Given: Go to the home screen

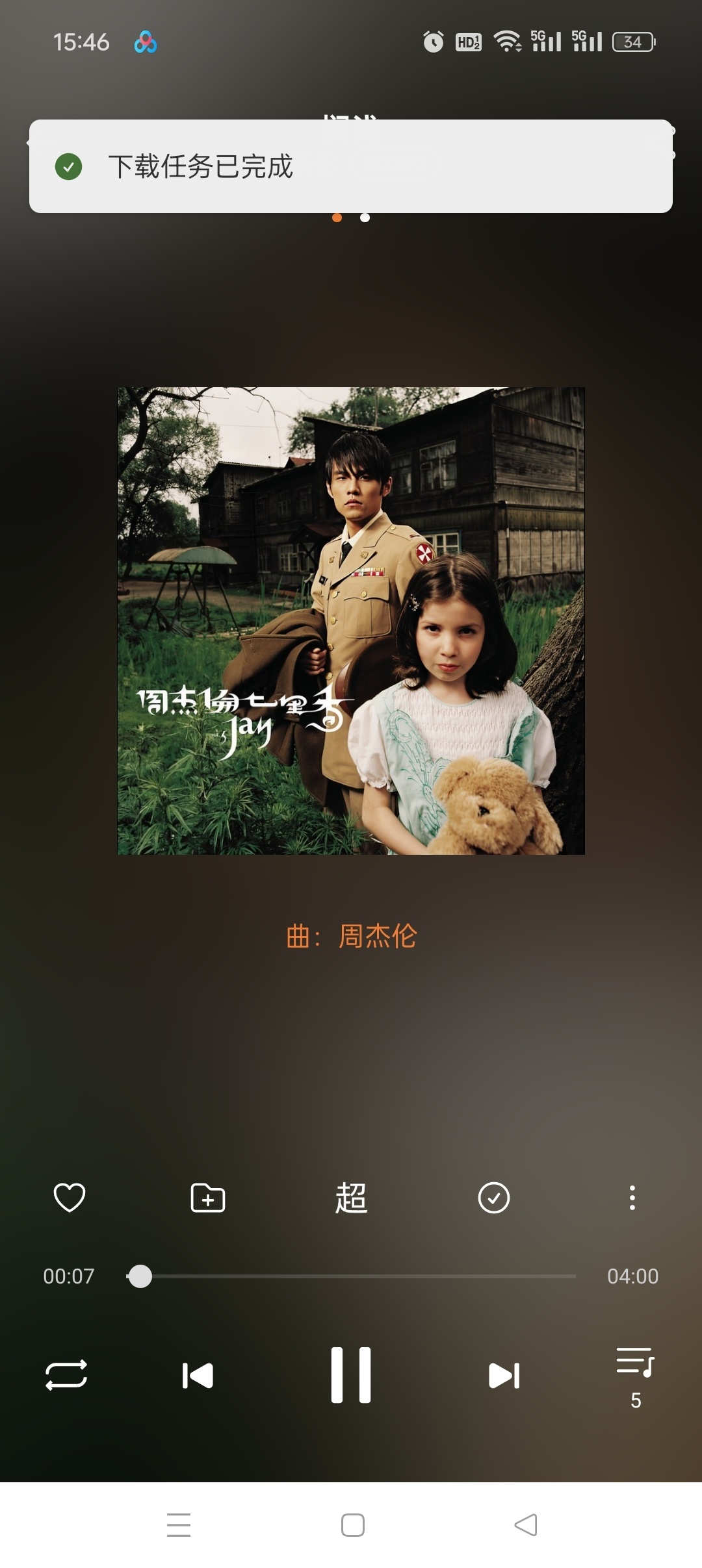Looking at the screenshot, I should point(352,1524).
